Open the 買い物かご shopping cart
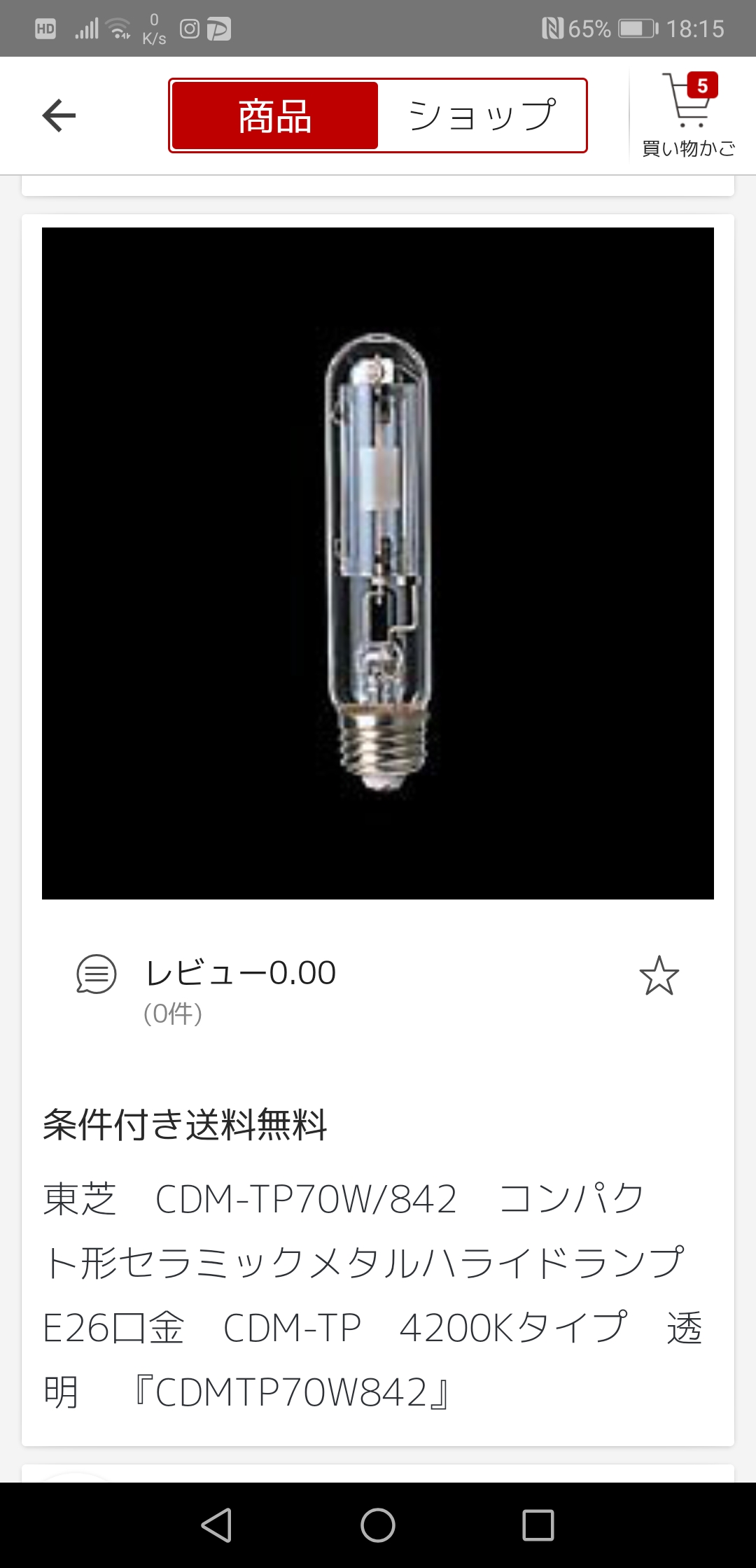 (689, 115)
